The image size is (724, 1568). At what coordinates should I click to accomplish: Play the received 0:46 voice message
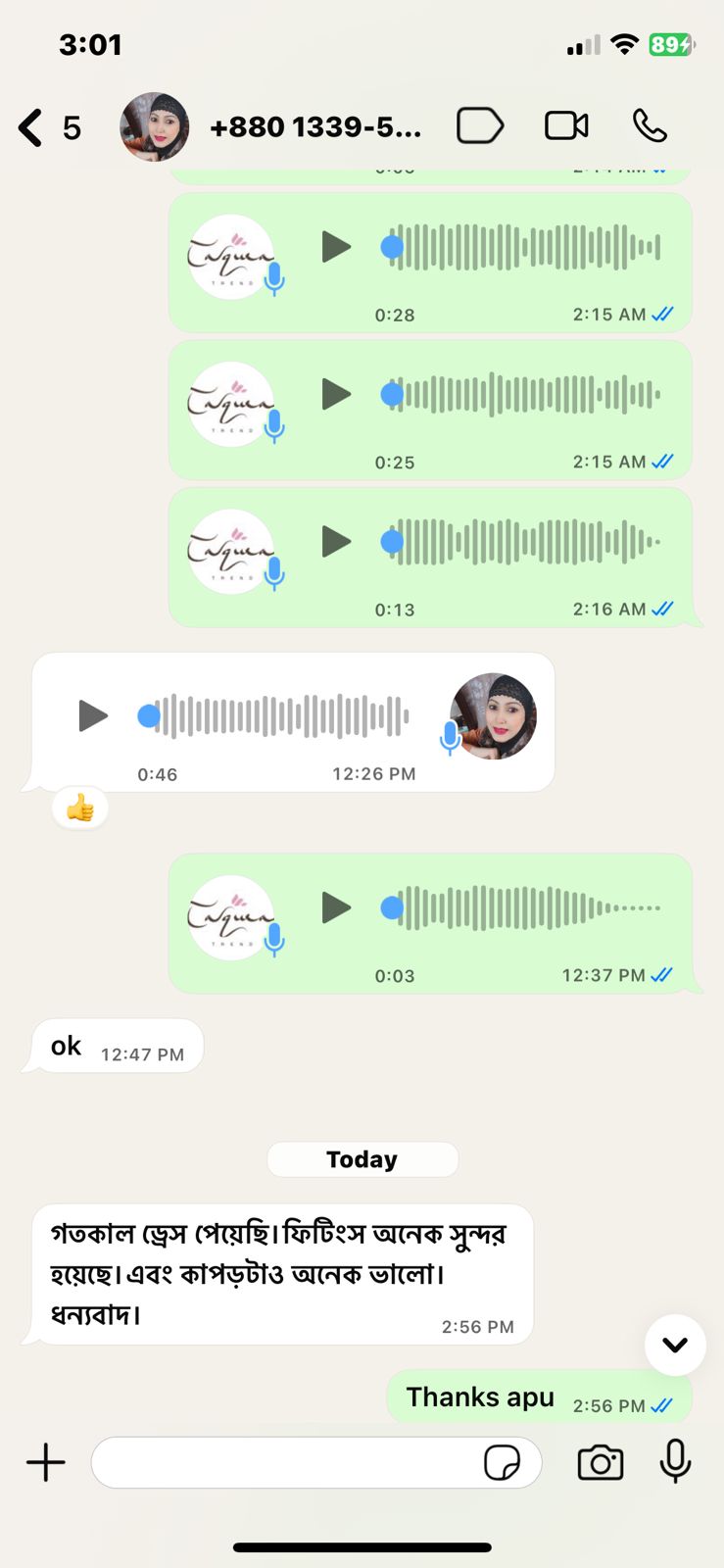tap(93, 715)
